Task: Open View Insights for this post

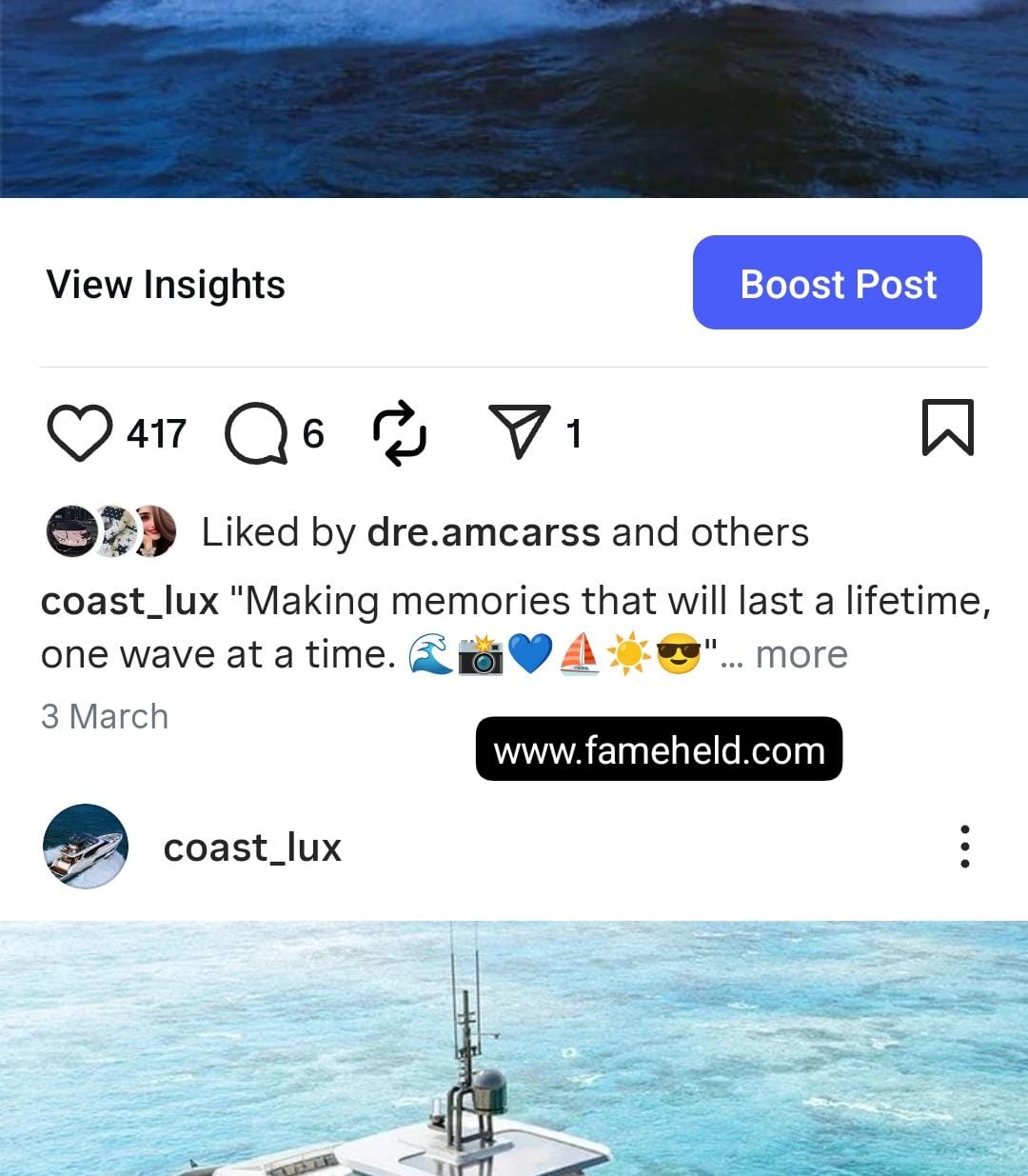Action: pyautogui.click(x=166, y=284)
